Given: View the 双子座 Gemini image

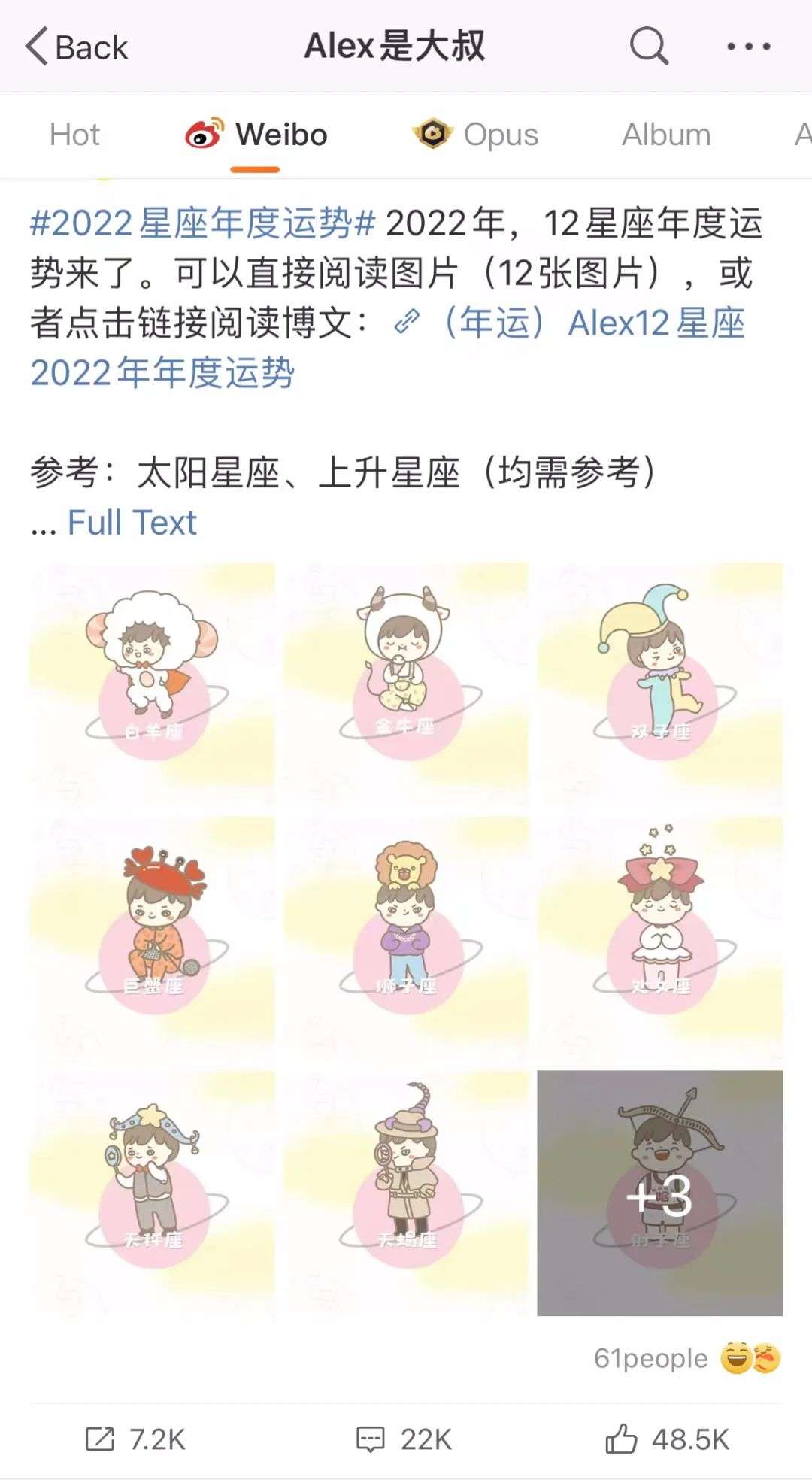Looking at the screenshot, I should (x=660, y=685).
